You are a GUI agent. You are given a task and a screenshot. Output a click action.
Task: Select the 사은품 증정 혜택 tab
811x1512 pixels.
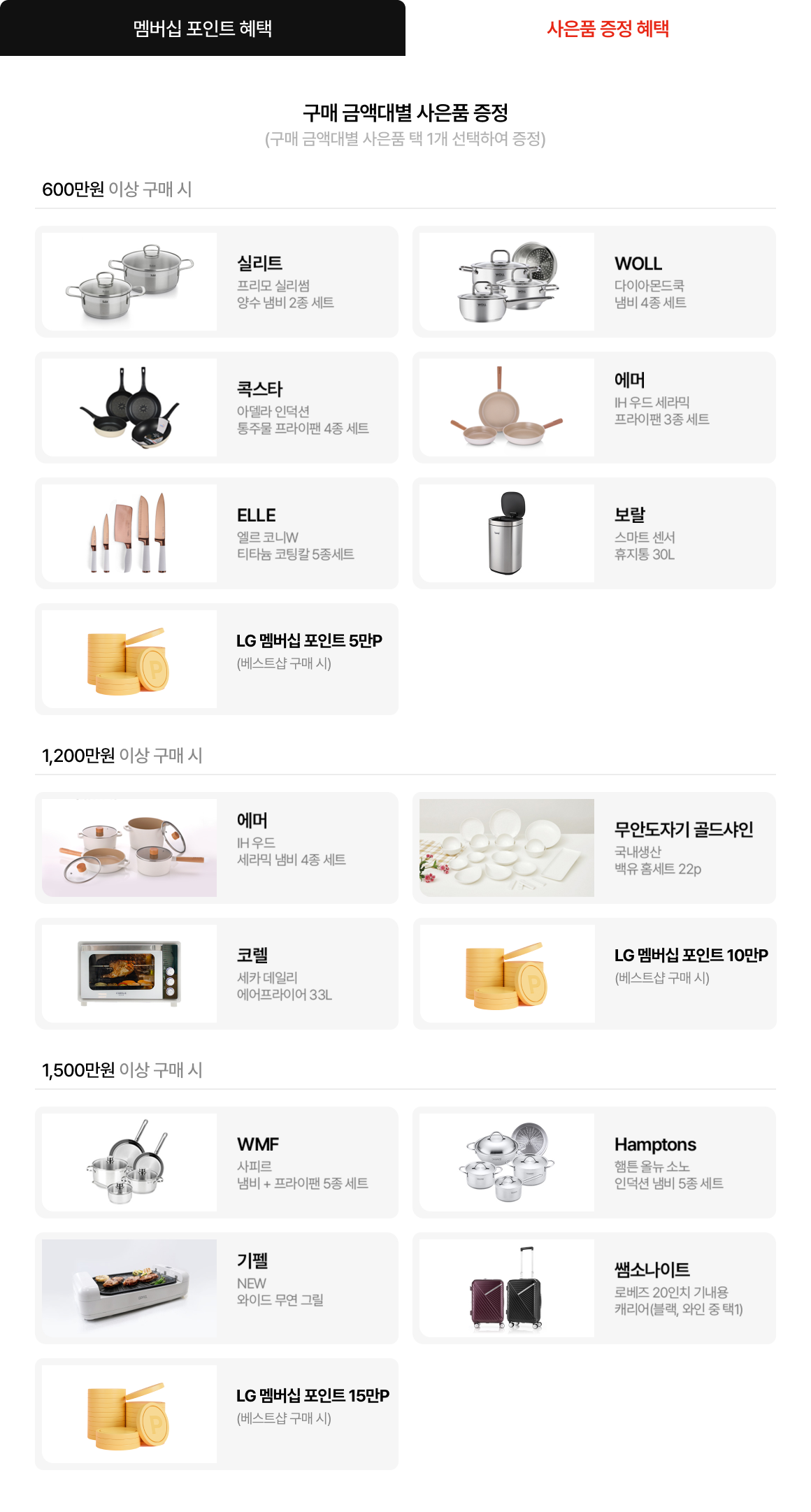click(608, 28)
